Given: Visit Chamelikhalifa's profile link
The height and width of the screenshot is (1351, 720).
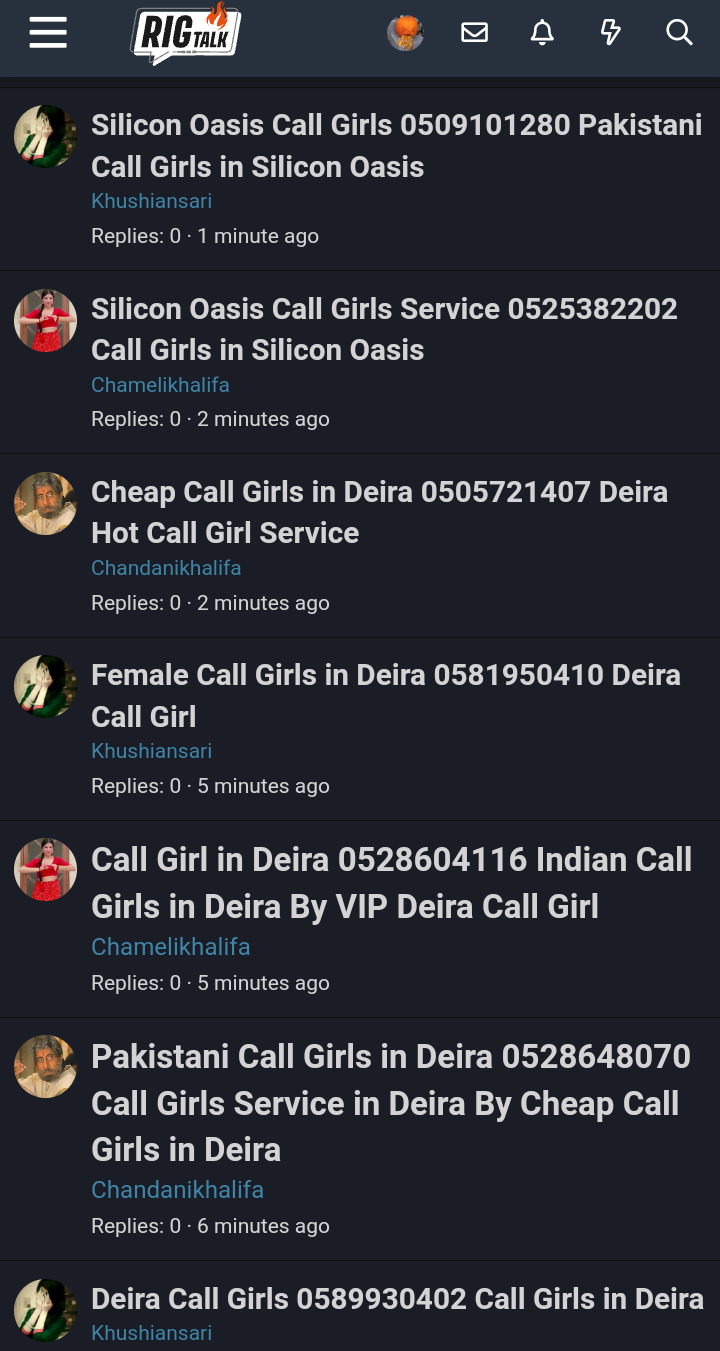Looking at the screenshot, I should pyautogui.click(x=160, y=385).
